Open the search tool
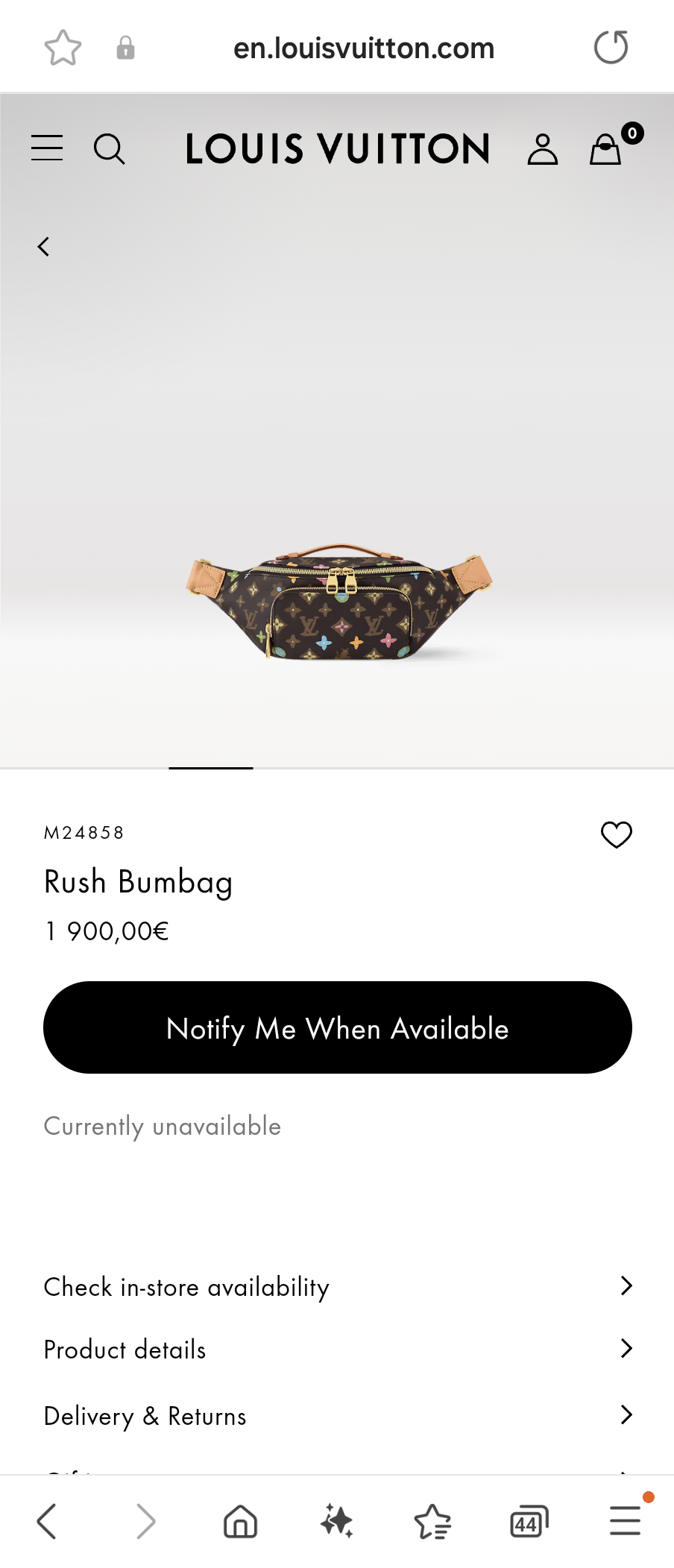The width and height of the screenshot is (674, 1568). point(110,149)
